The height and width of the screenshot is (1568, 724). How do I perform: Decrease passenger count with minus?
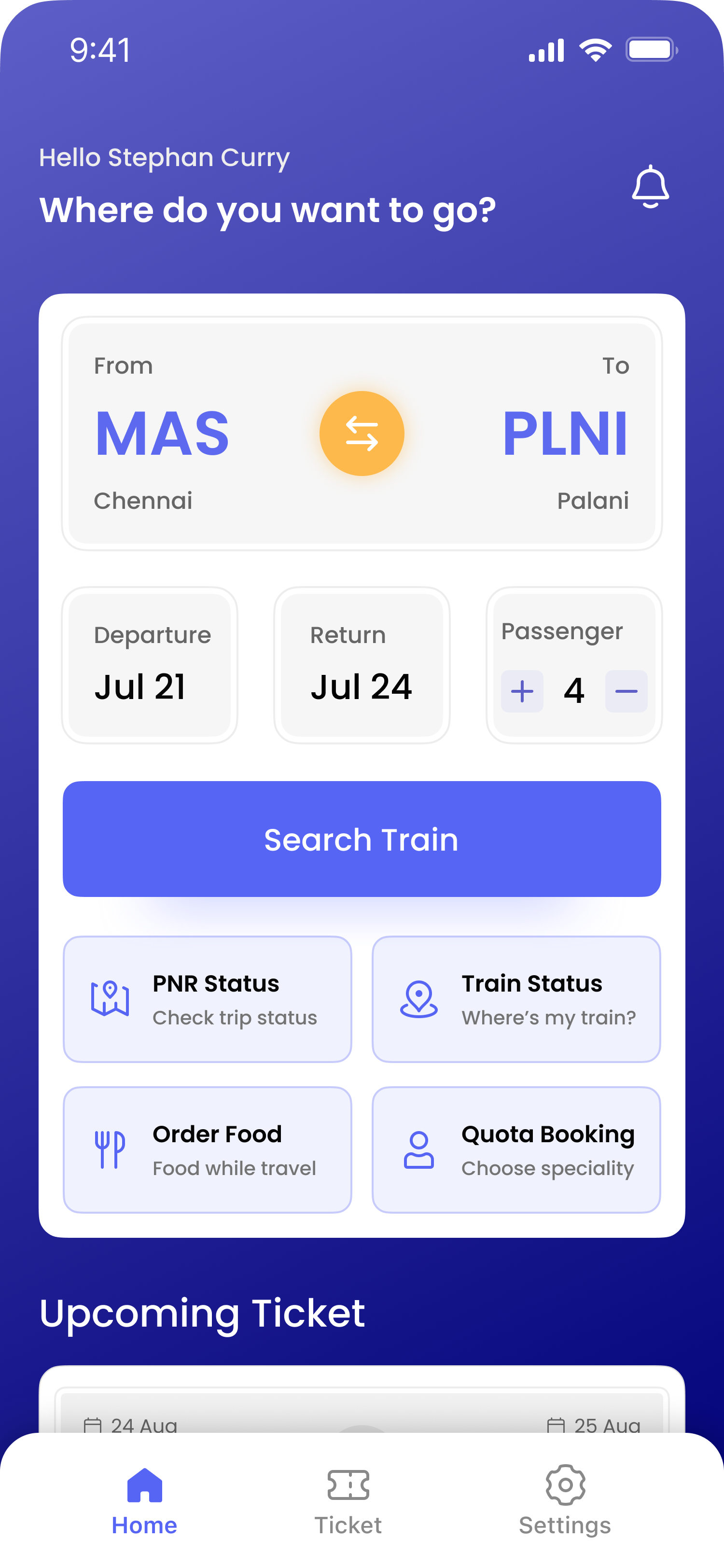coord(626,691)
